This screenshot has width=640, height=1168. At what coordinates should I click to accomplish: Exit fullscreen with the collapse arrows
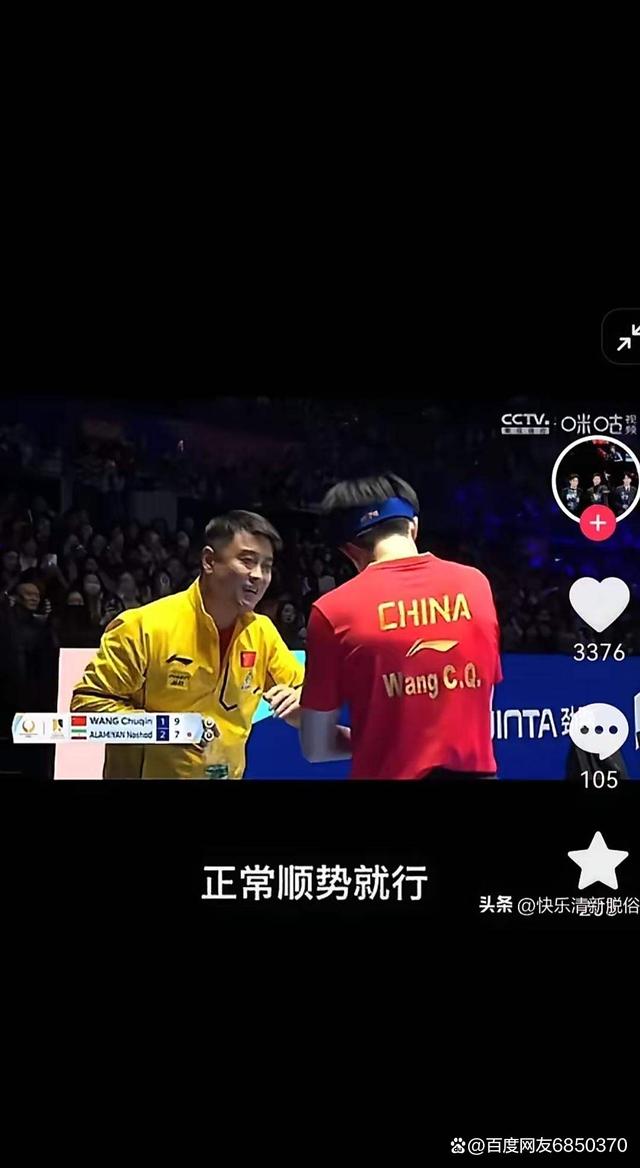point(626,338)
